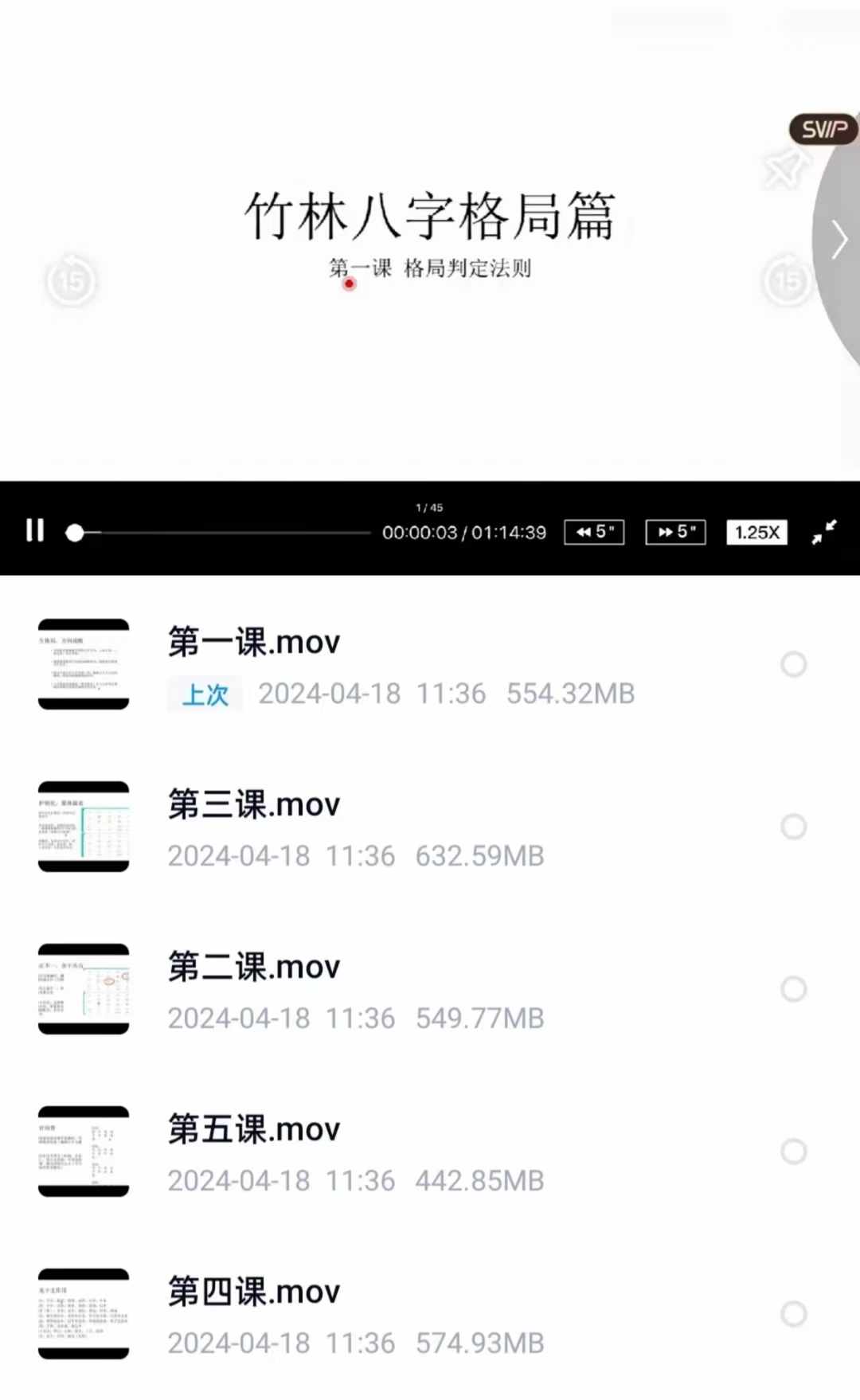Play 第四课.mov from the list
The width and height of the screenshot is (860, 1400).
pos(430,1315)
